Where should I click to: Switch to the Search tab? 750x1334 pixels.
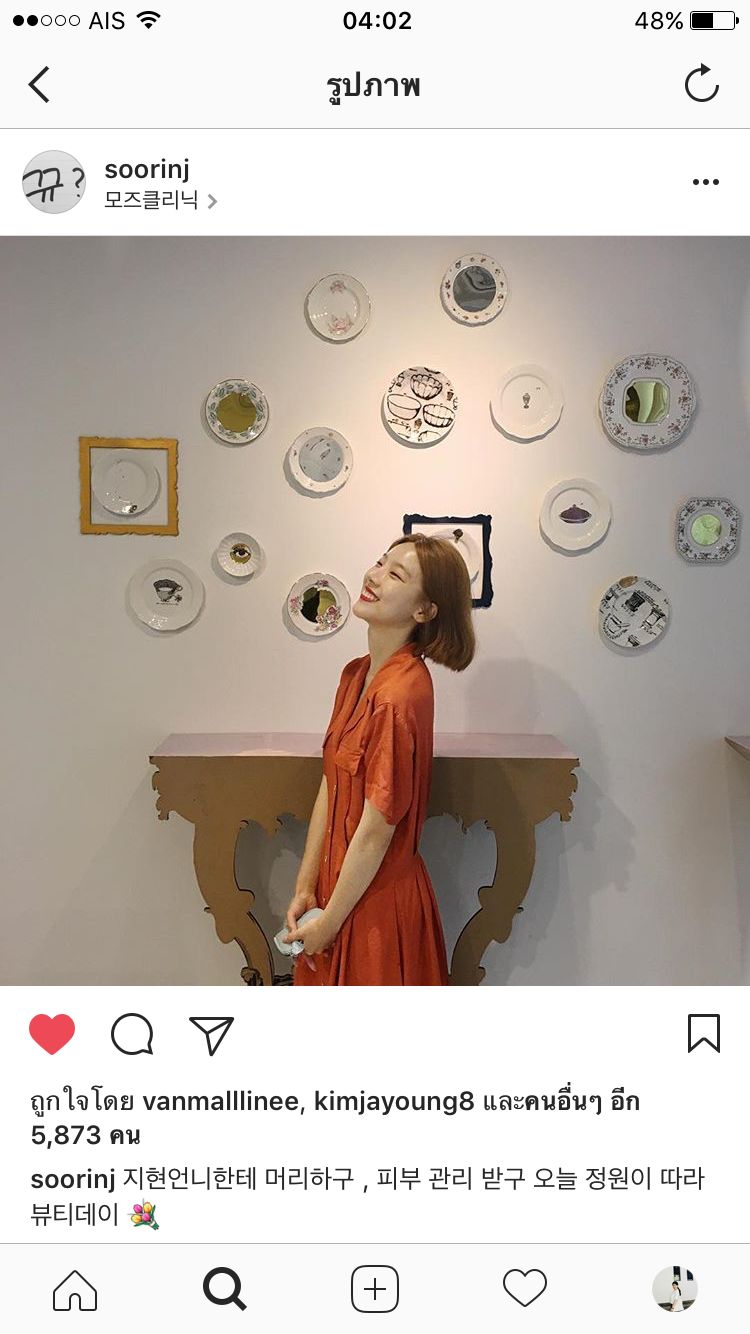coord(225,1289)
